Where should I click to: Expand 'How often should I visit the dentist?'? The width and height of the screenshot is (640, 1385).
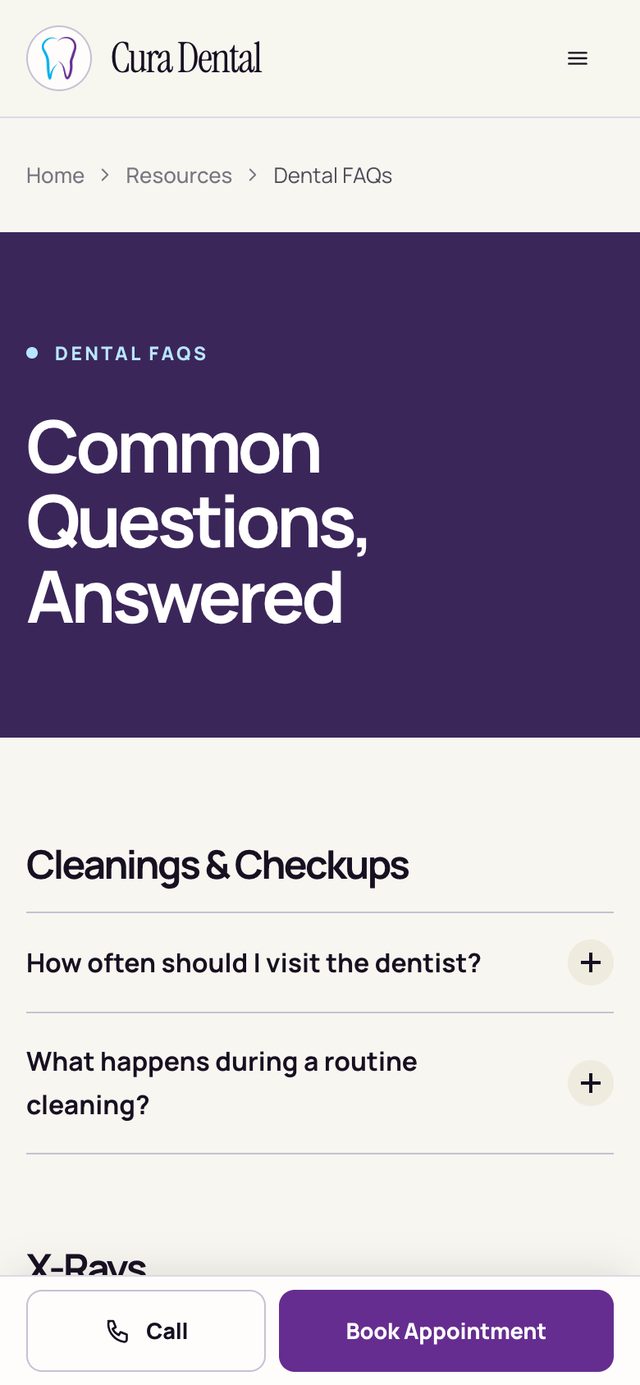[x=320, y=963]
